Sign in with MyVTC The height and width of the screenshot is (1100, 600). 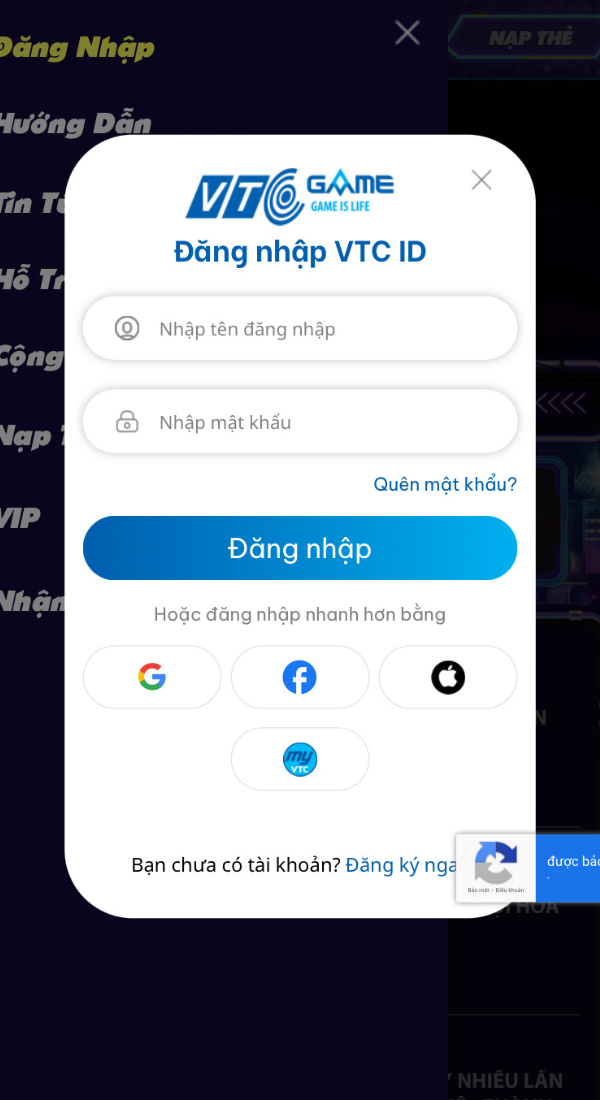click(300, 759)
